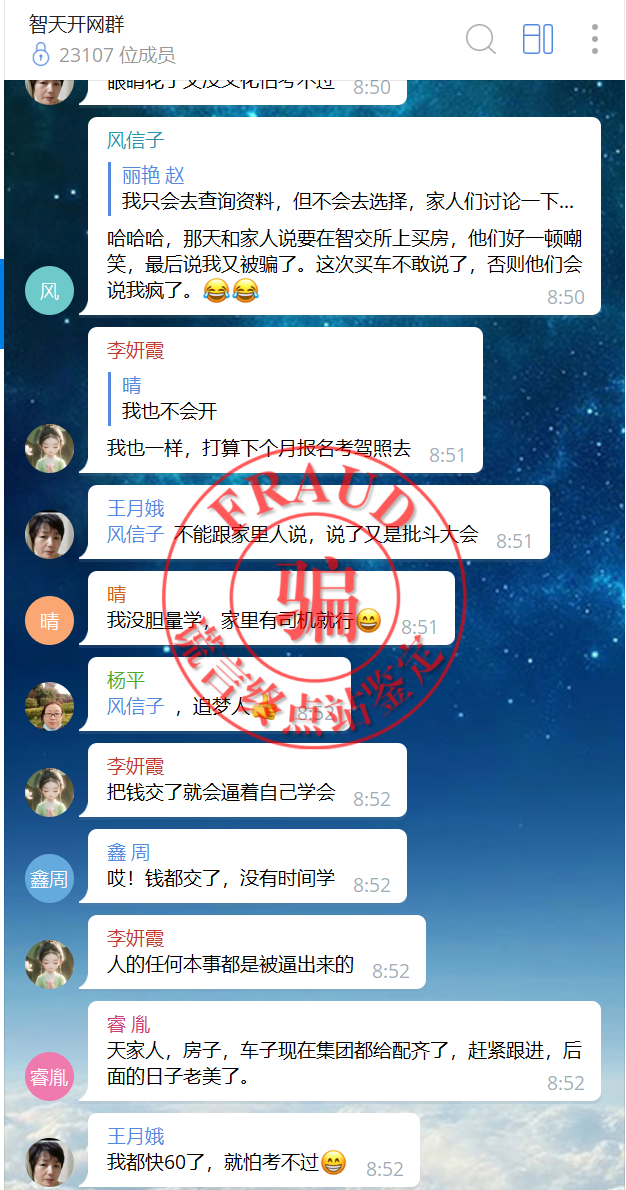Tap 风信子 mention in 杨平's message
626x1190 pixels.
(x=136, y=707)
